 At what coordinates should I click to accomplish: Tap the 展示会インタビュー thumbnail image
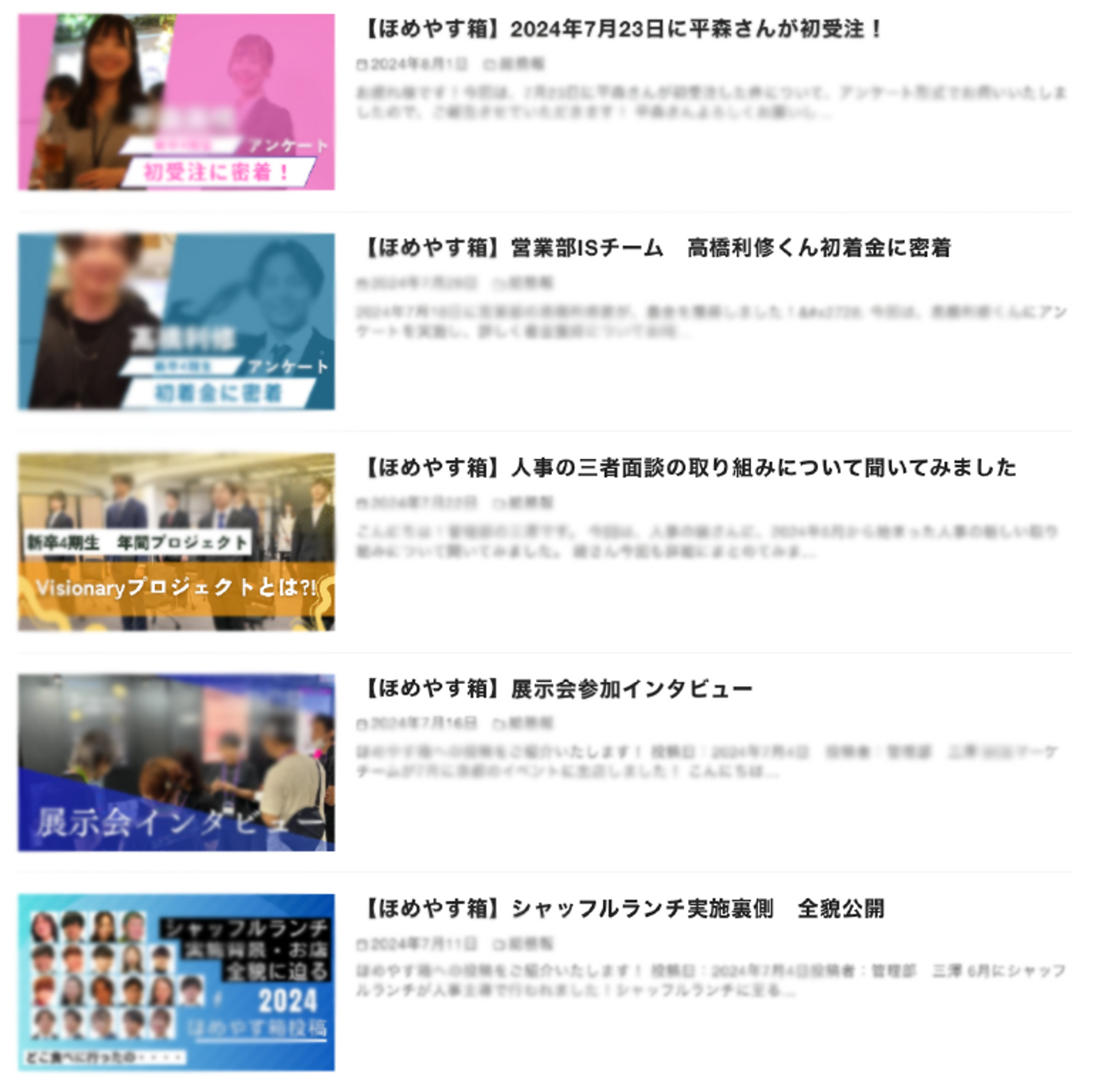[176, 762]
